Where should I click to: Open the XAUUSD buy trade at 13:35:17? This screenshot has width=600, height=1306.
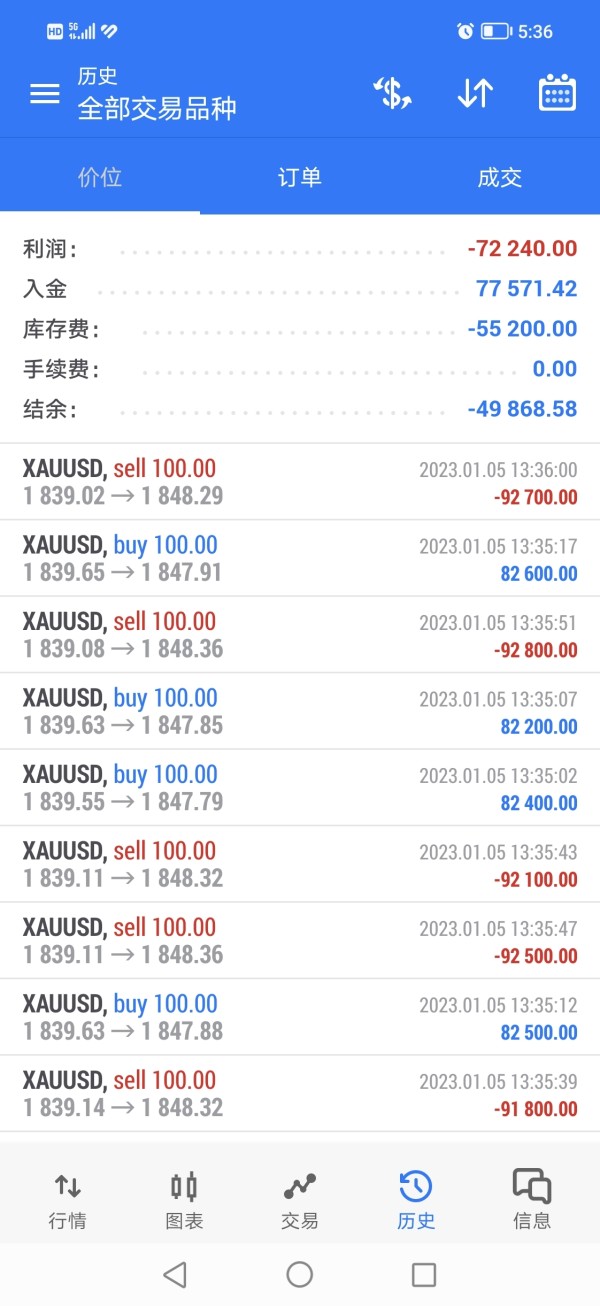point(300,559)
